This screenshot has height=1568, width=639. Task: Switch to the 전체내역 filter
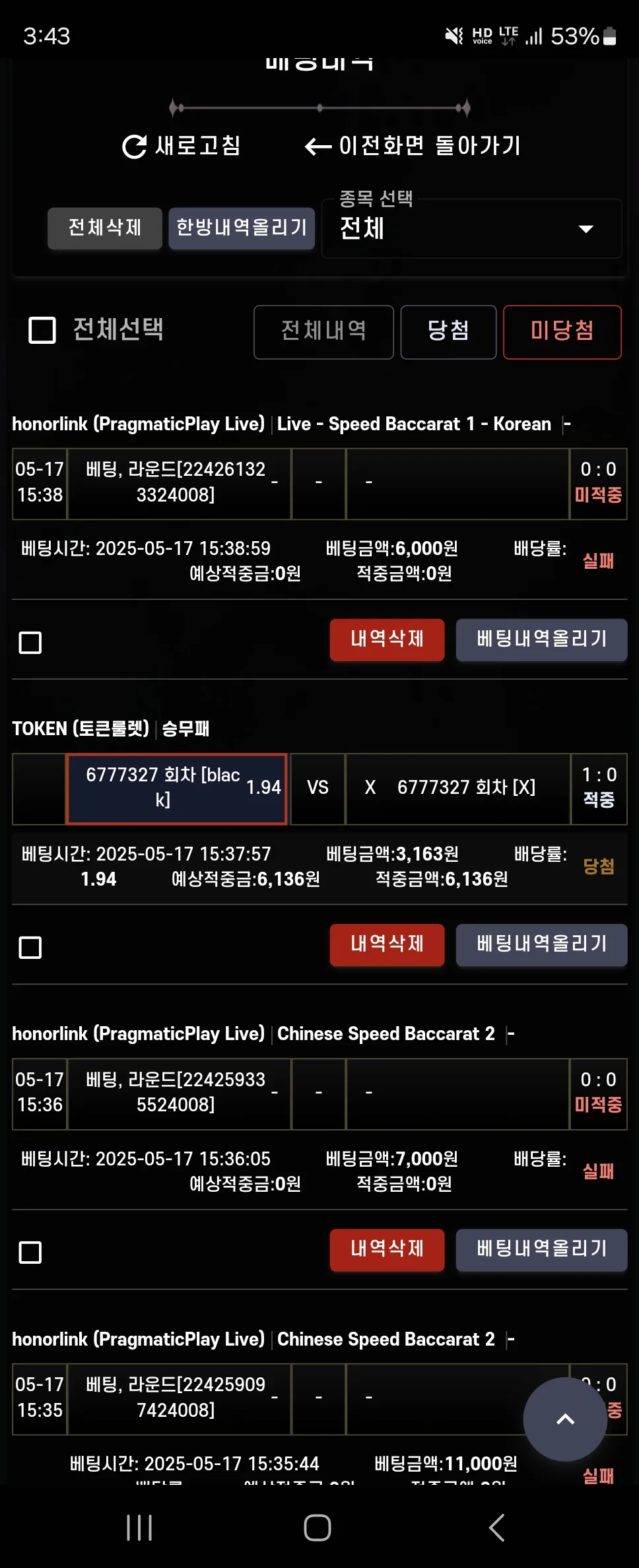(x=323, y=332)
